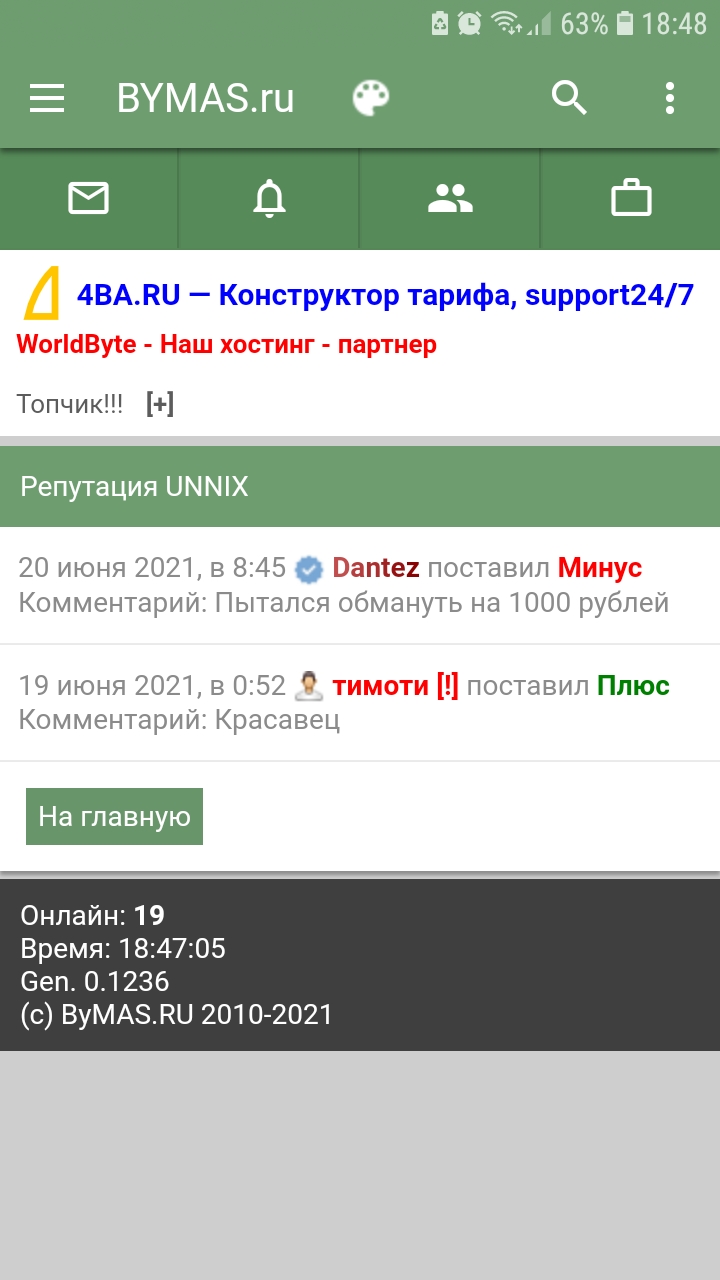Open the mail messages tab
The height and width of the screenshot is (1280, 720).
coord(88,198)
